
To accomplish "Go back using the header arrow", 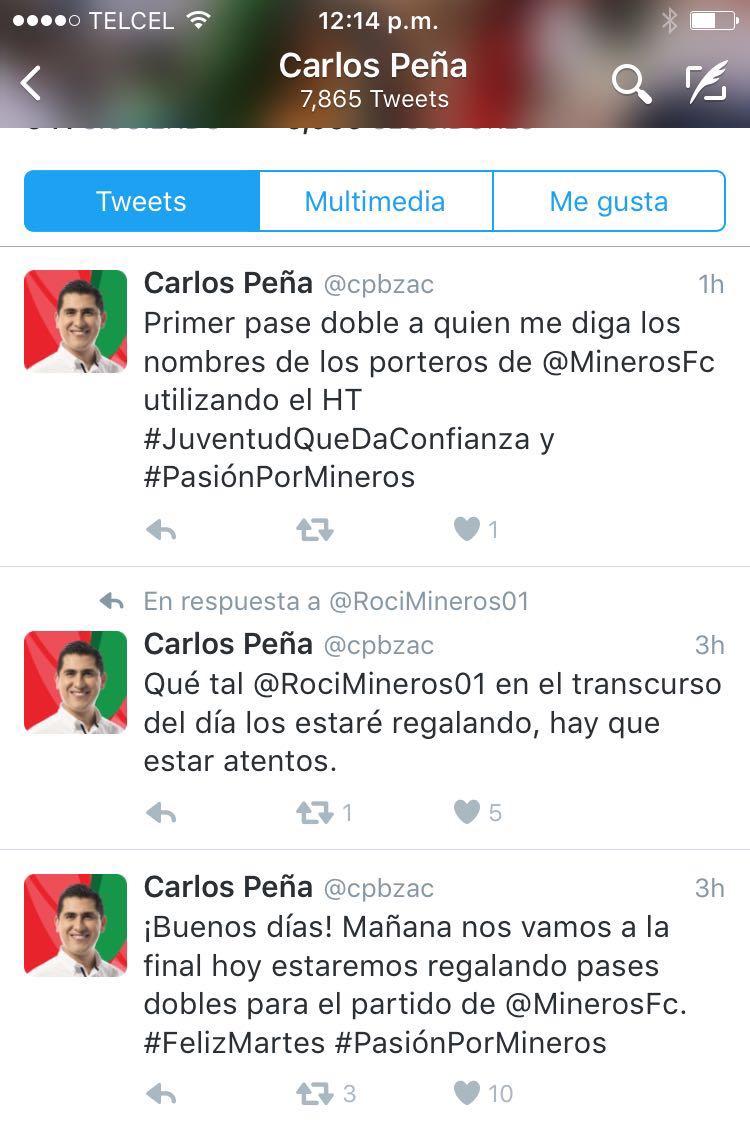I will tap(32, 84).
